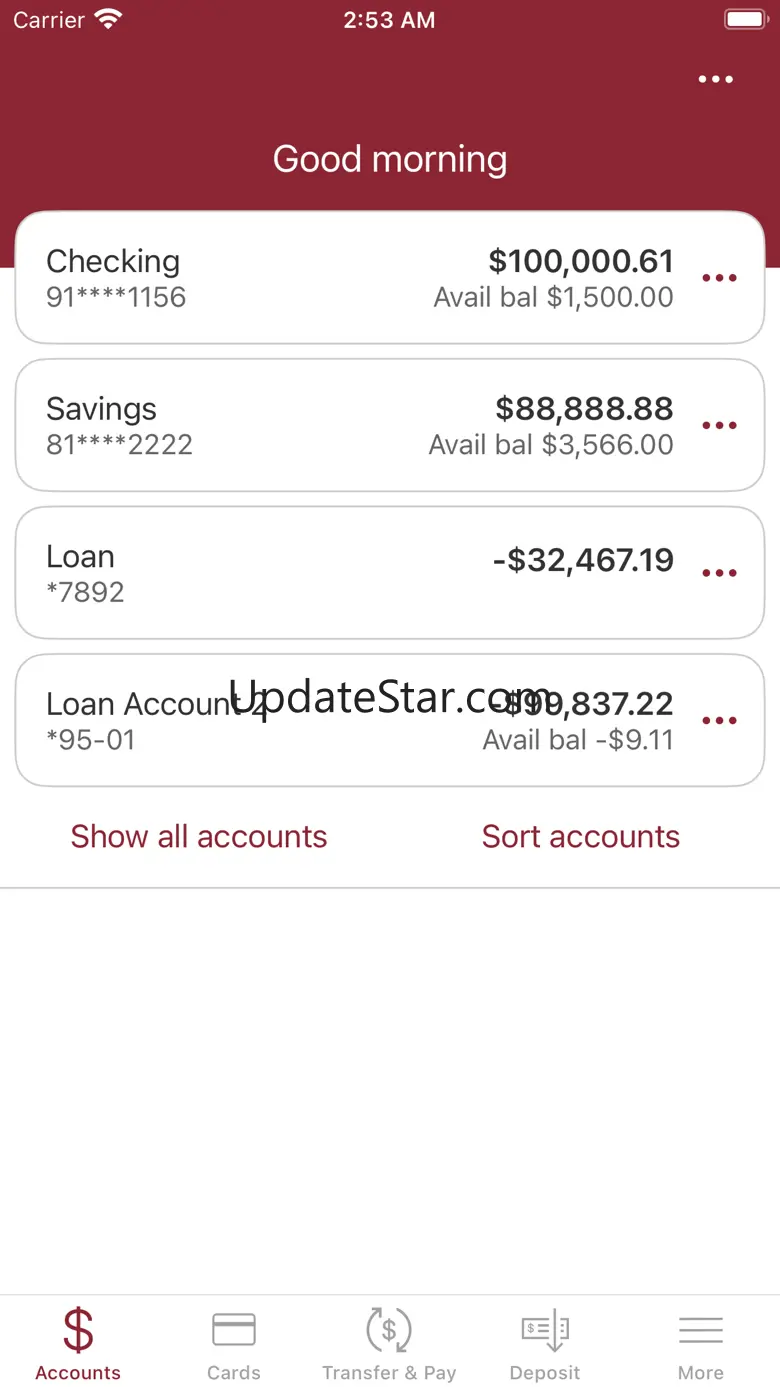Open options for the Checking account

(x=719, y=278)
